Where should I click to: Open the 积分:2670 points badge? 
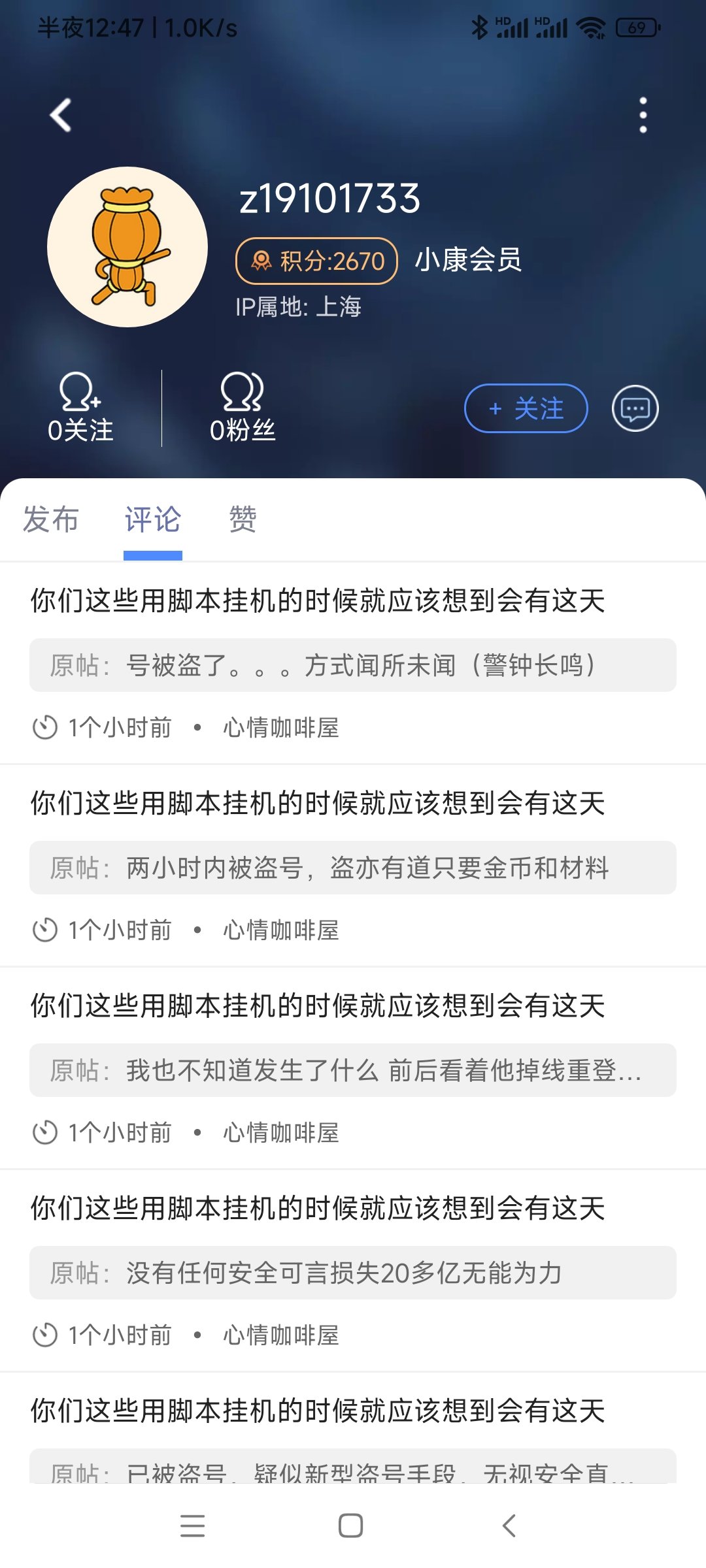(317, 261)
